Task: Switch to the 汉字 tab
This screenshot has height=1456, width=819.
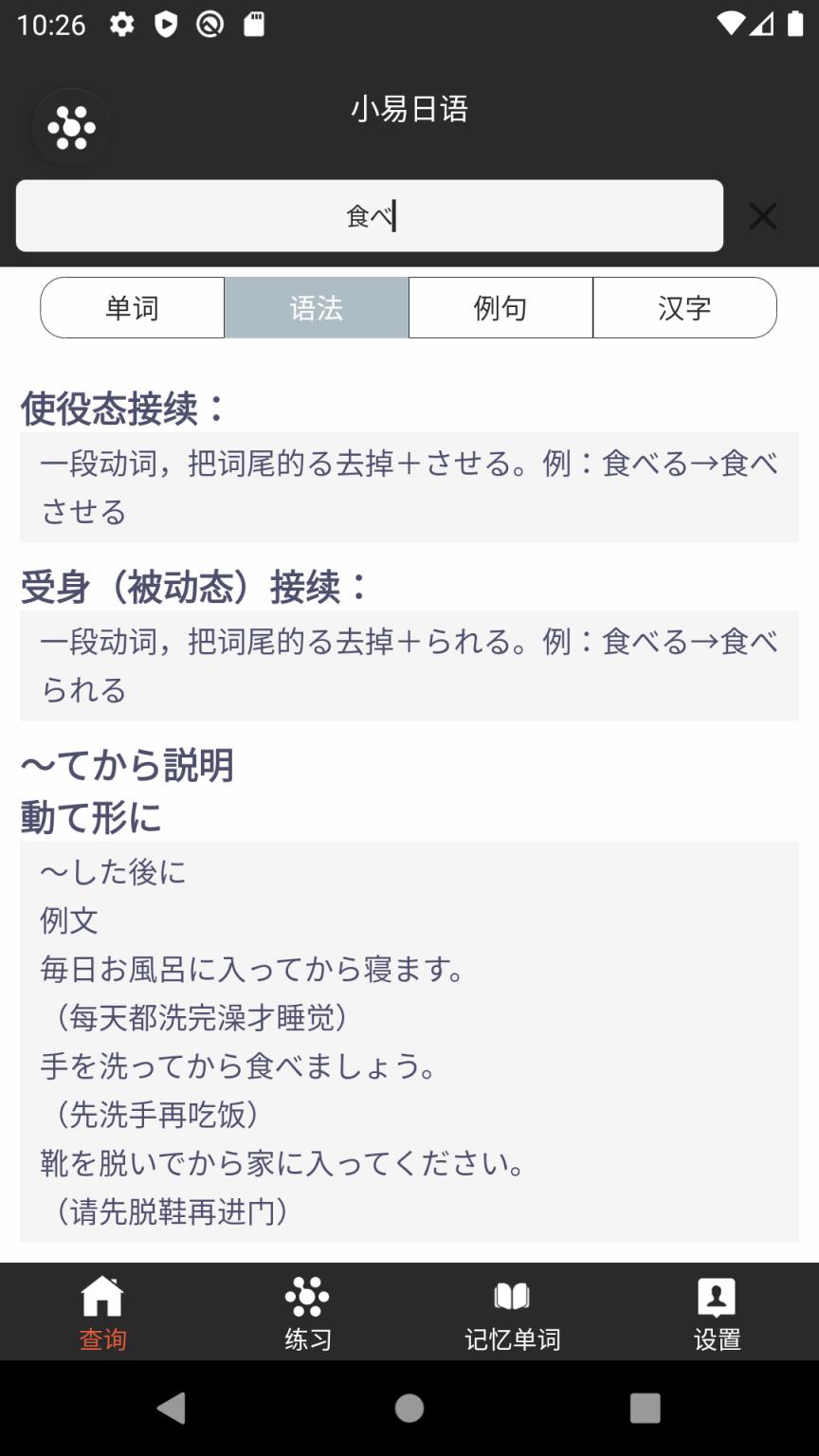Action: [684, 307]
